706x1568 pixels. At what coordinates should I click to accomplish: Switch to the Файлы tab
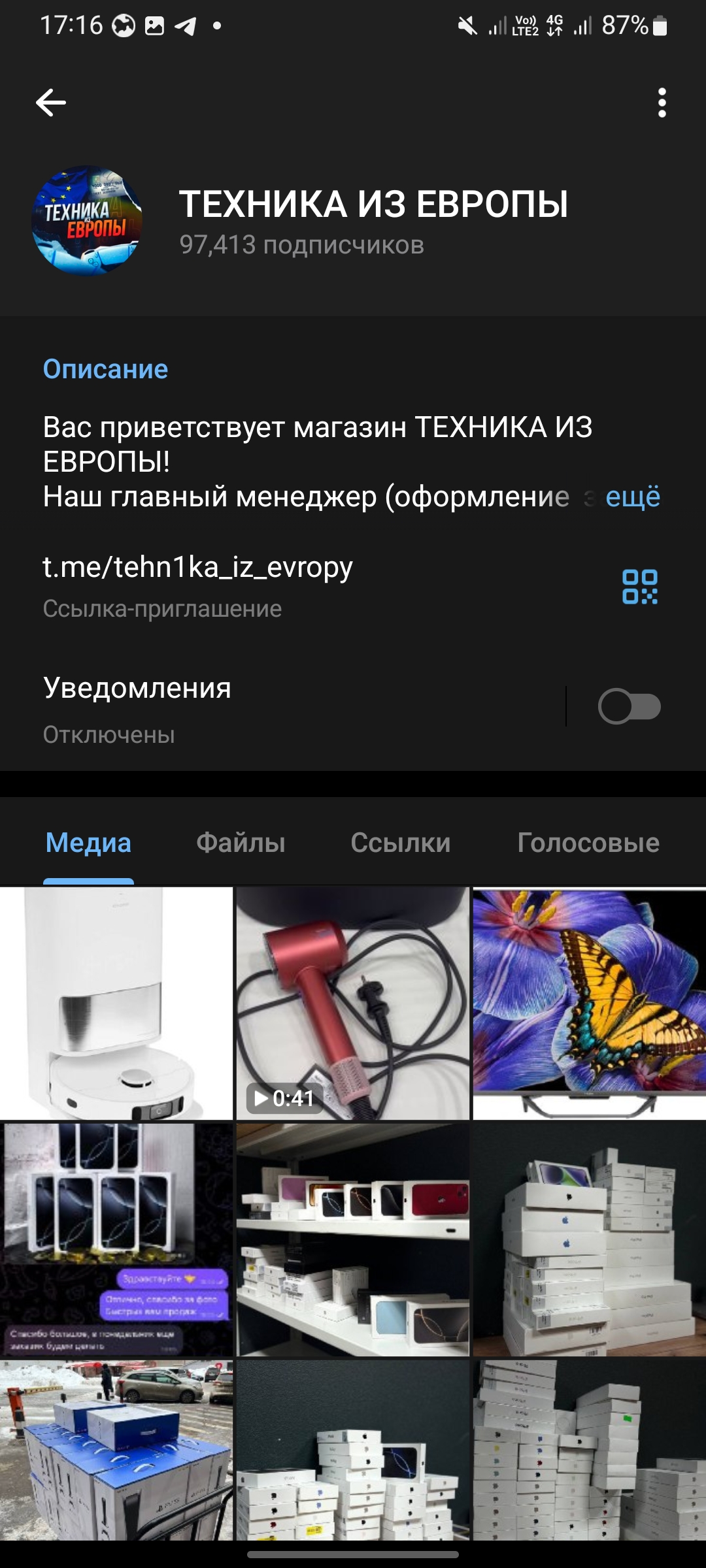click(x=241, y=843)
